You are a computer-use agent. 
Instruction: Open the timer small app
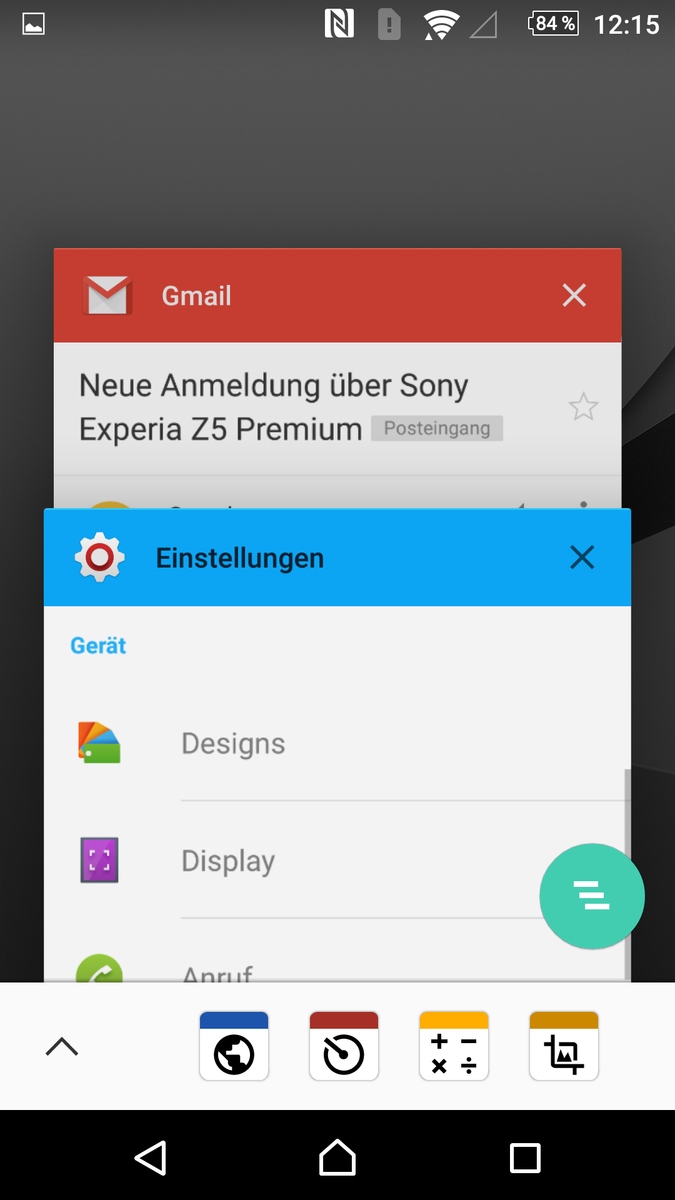pos(344,1046)
